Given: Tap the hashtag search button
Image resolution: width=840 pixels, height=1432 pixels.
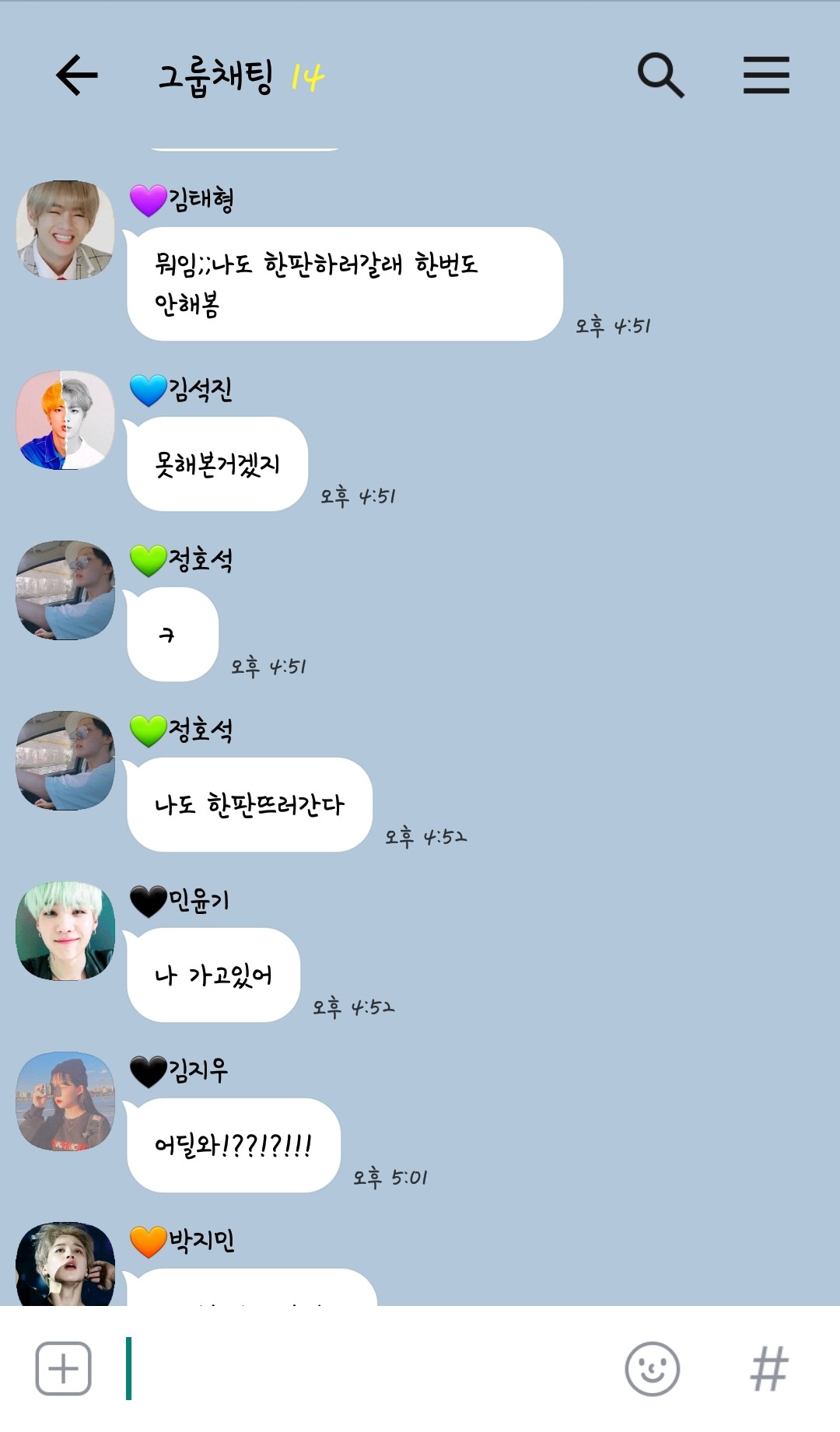Looking at the screenshot, I should [x=769, y=1368].
